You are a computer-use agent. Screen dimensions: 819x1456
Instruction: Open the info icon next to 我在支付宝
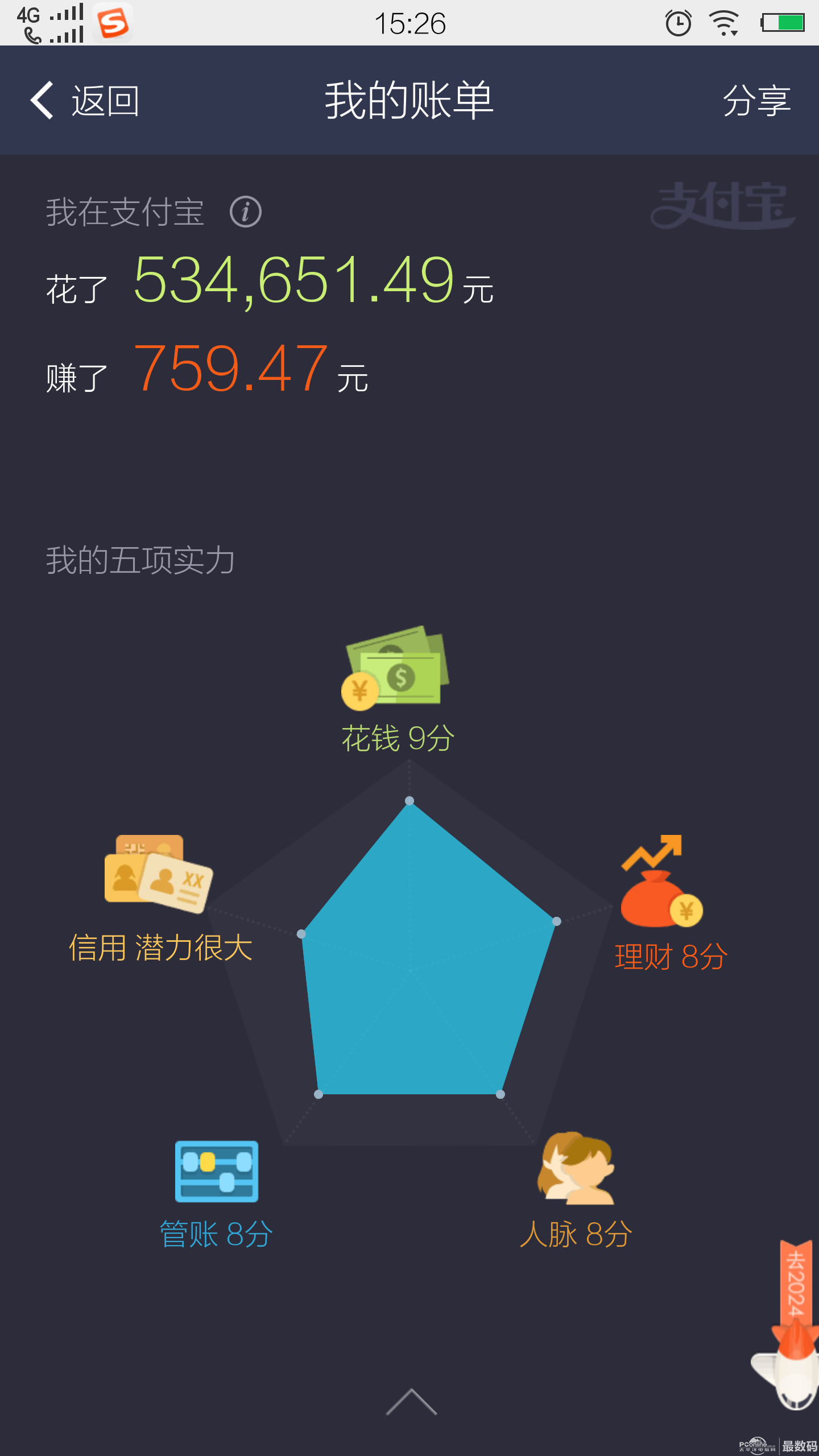[245, 212]
